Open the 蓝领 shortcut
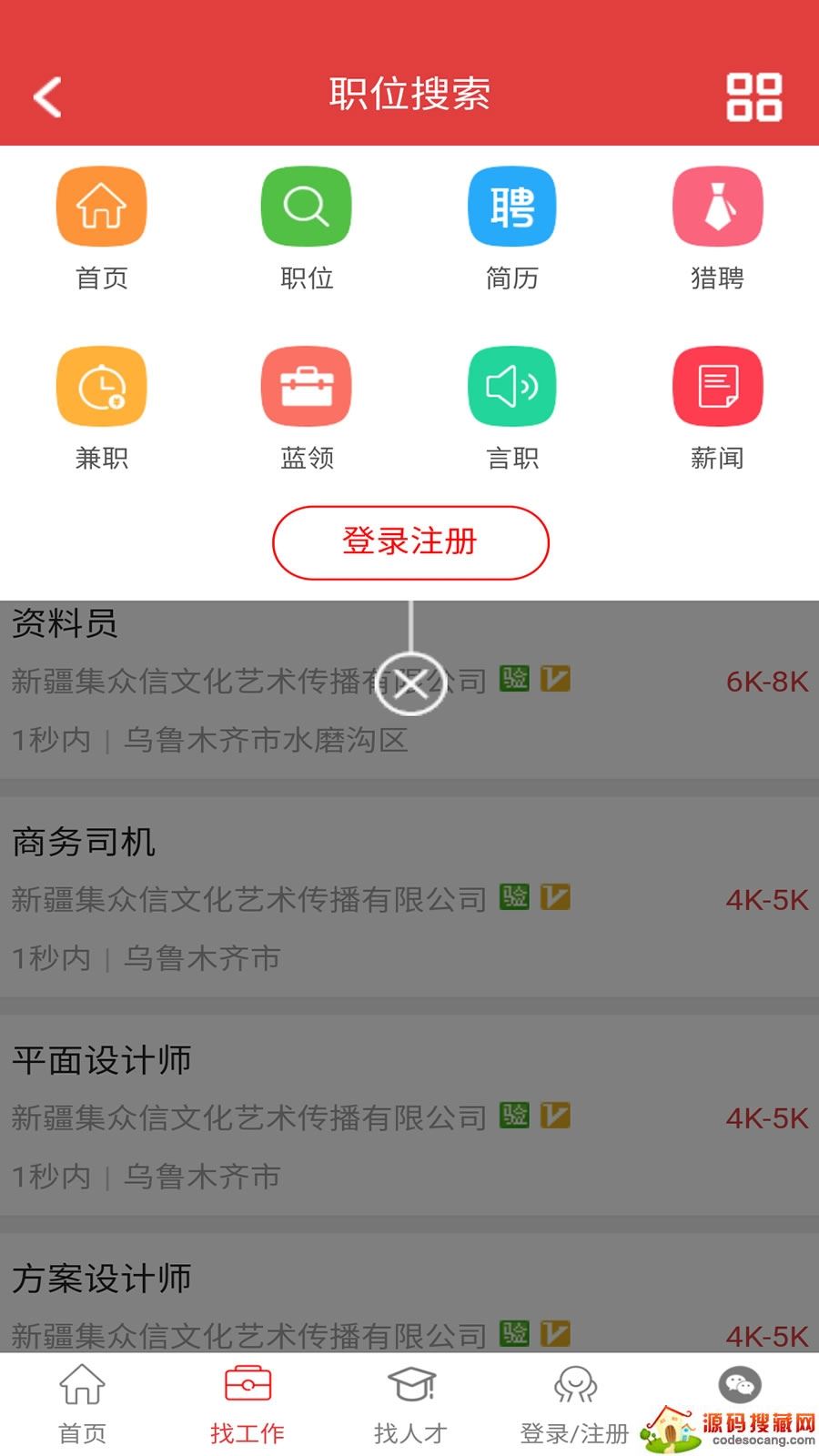Viewport: 819px width, 1456px height. tap(307, 408)
